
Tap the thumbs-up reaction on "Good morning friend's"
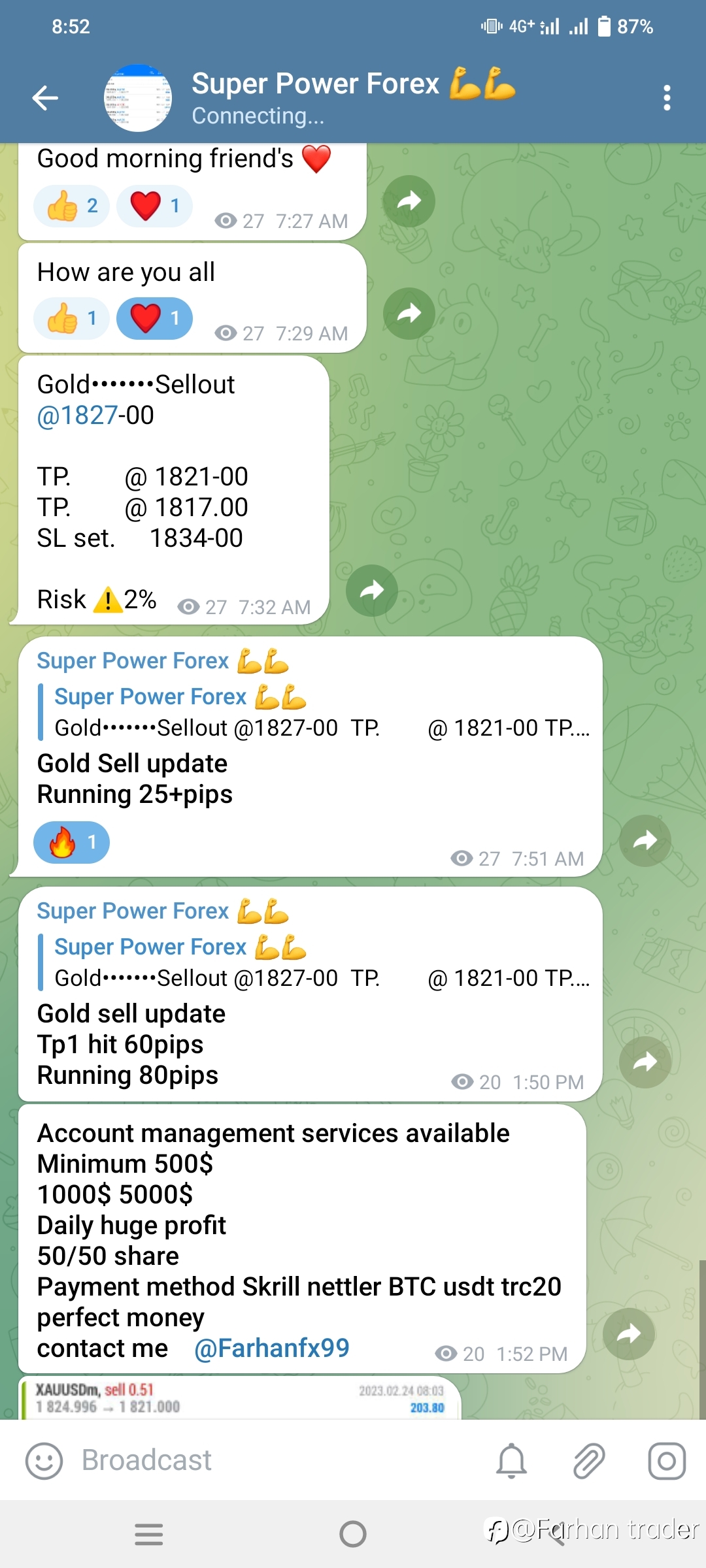[x=71, y=206]
